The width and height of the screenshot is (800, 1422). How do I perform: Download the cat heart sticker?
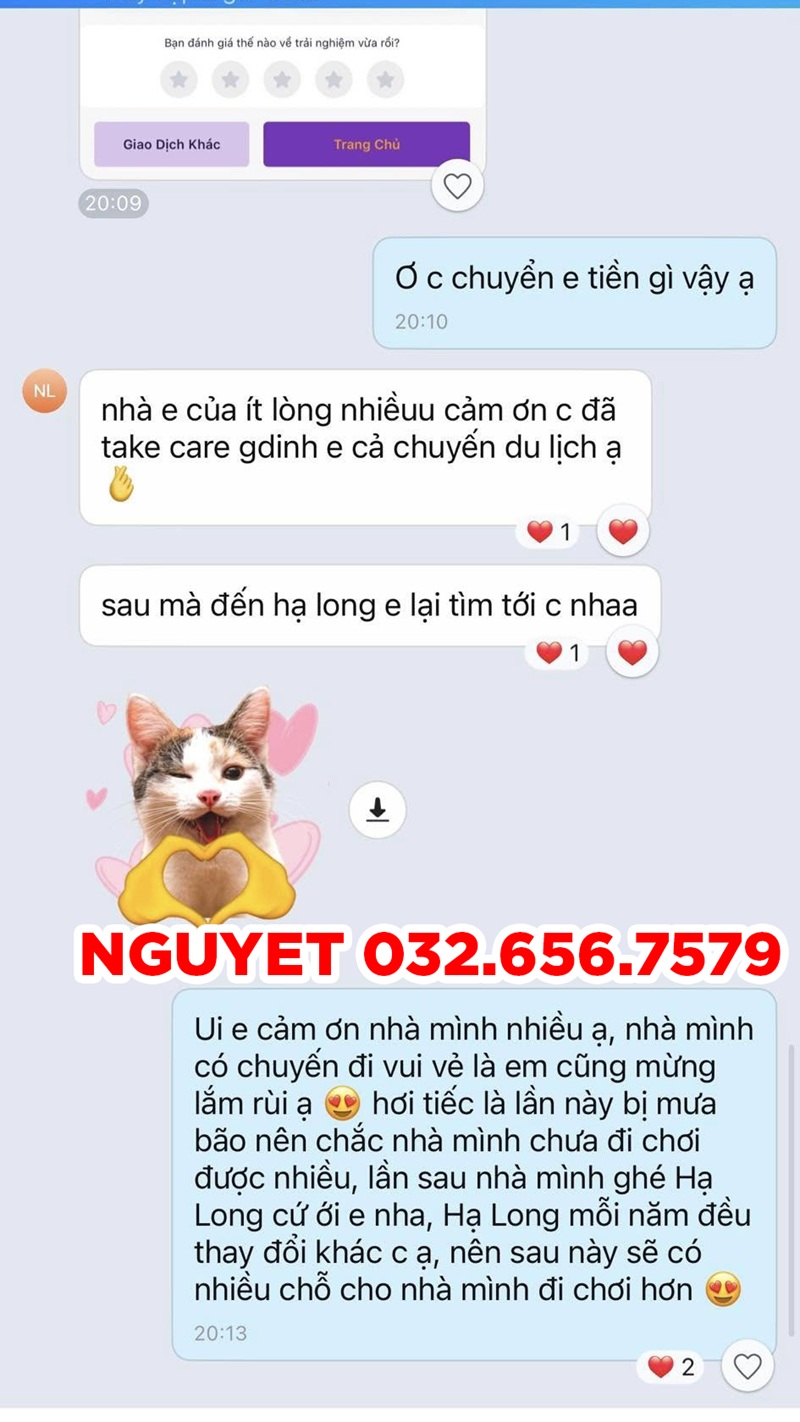pyautogui.click(x=377, y=809)
